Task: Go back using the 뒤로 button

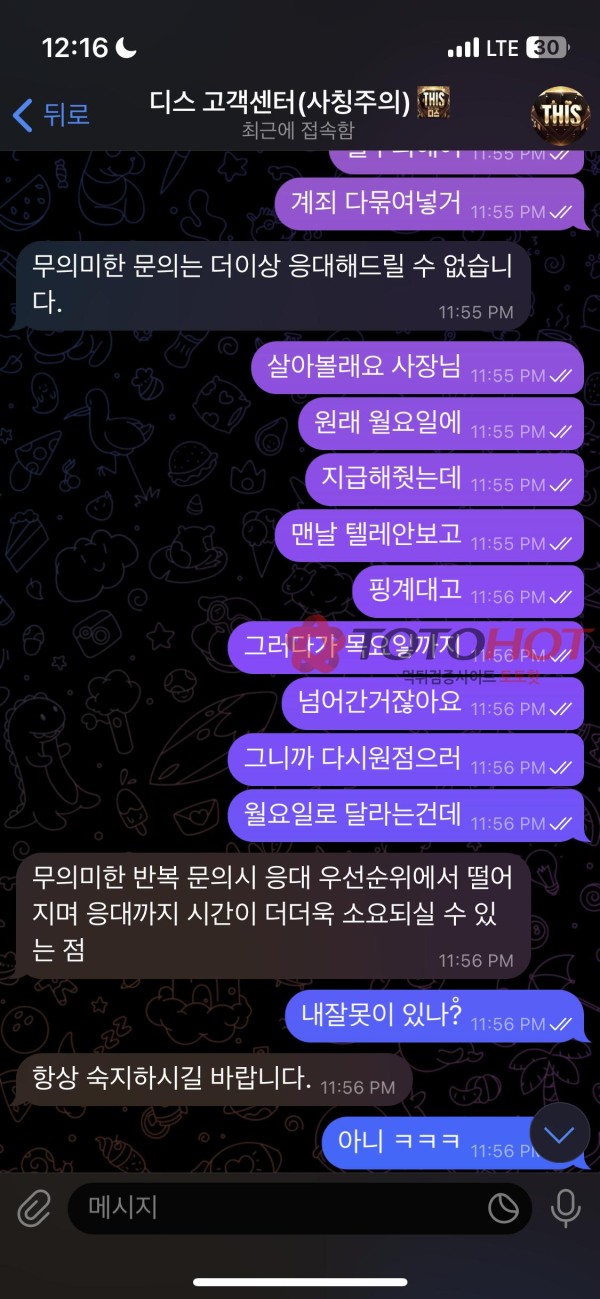Action: (50, 114)
